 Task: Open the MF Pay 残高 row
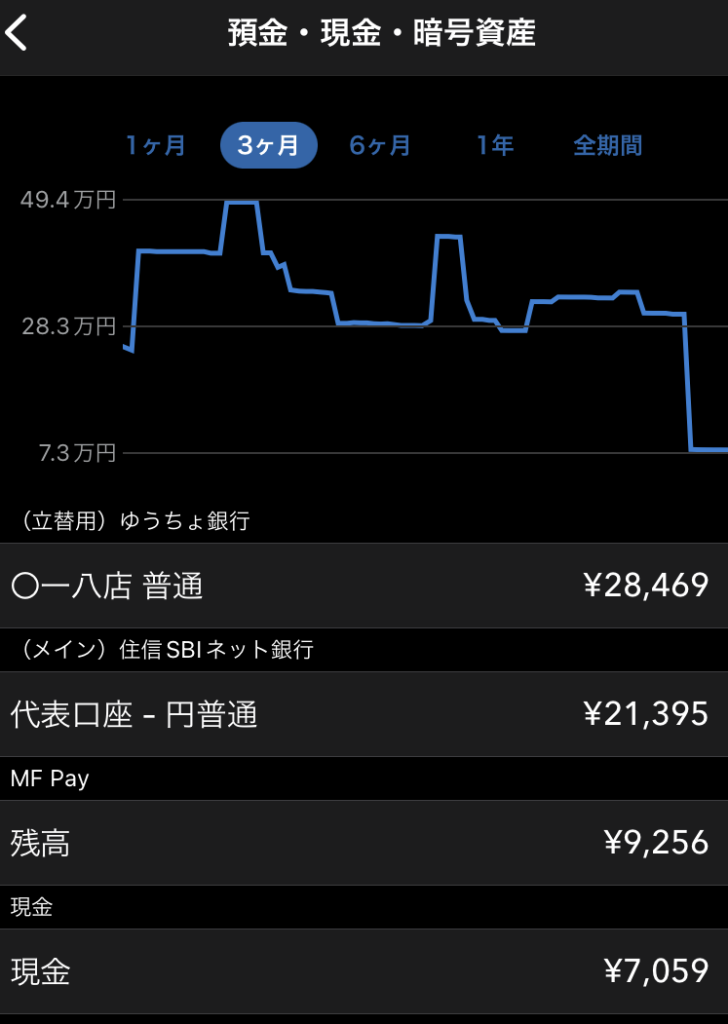(364, 842)
